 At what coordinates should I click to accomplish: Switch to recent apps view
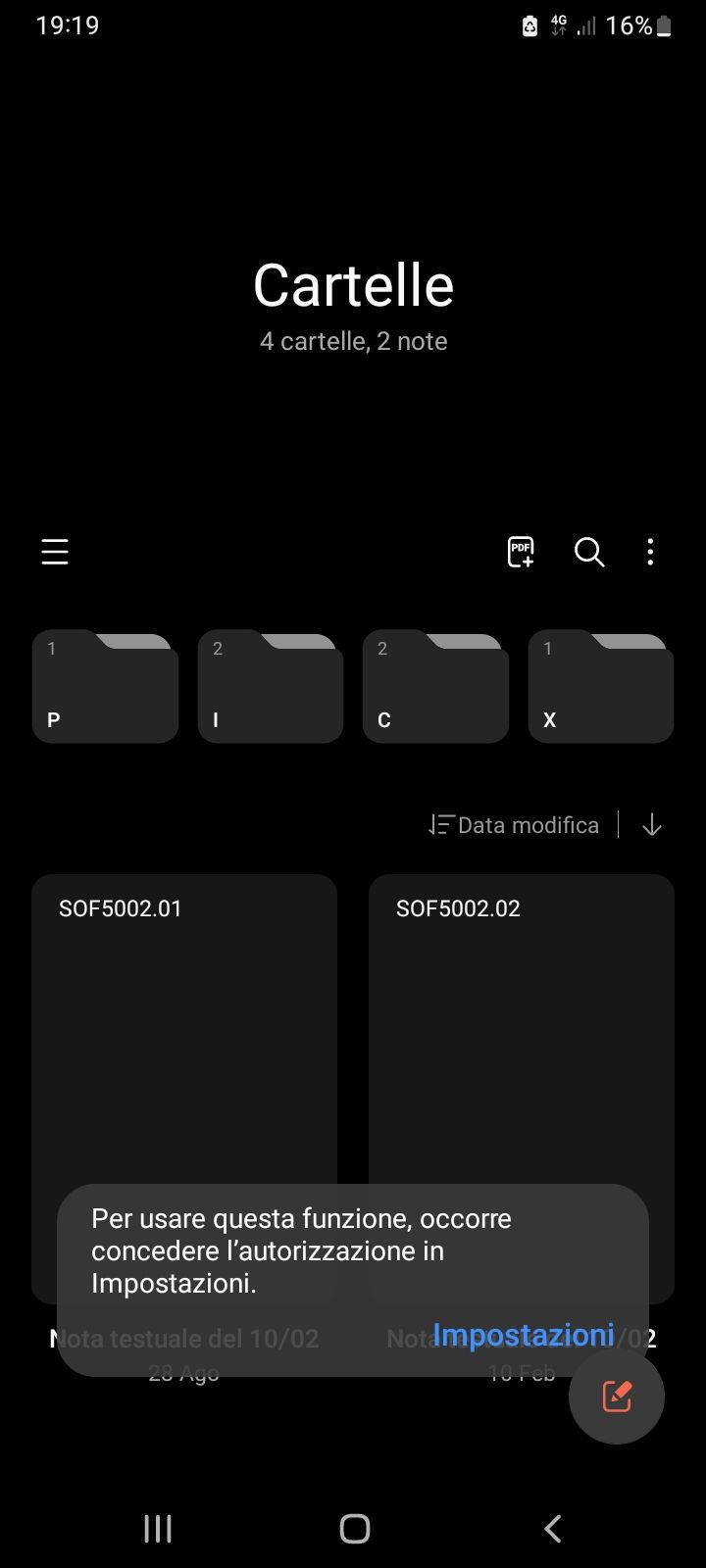point(157,1527)
